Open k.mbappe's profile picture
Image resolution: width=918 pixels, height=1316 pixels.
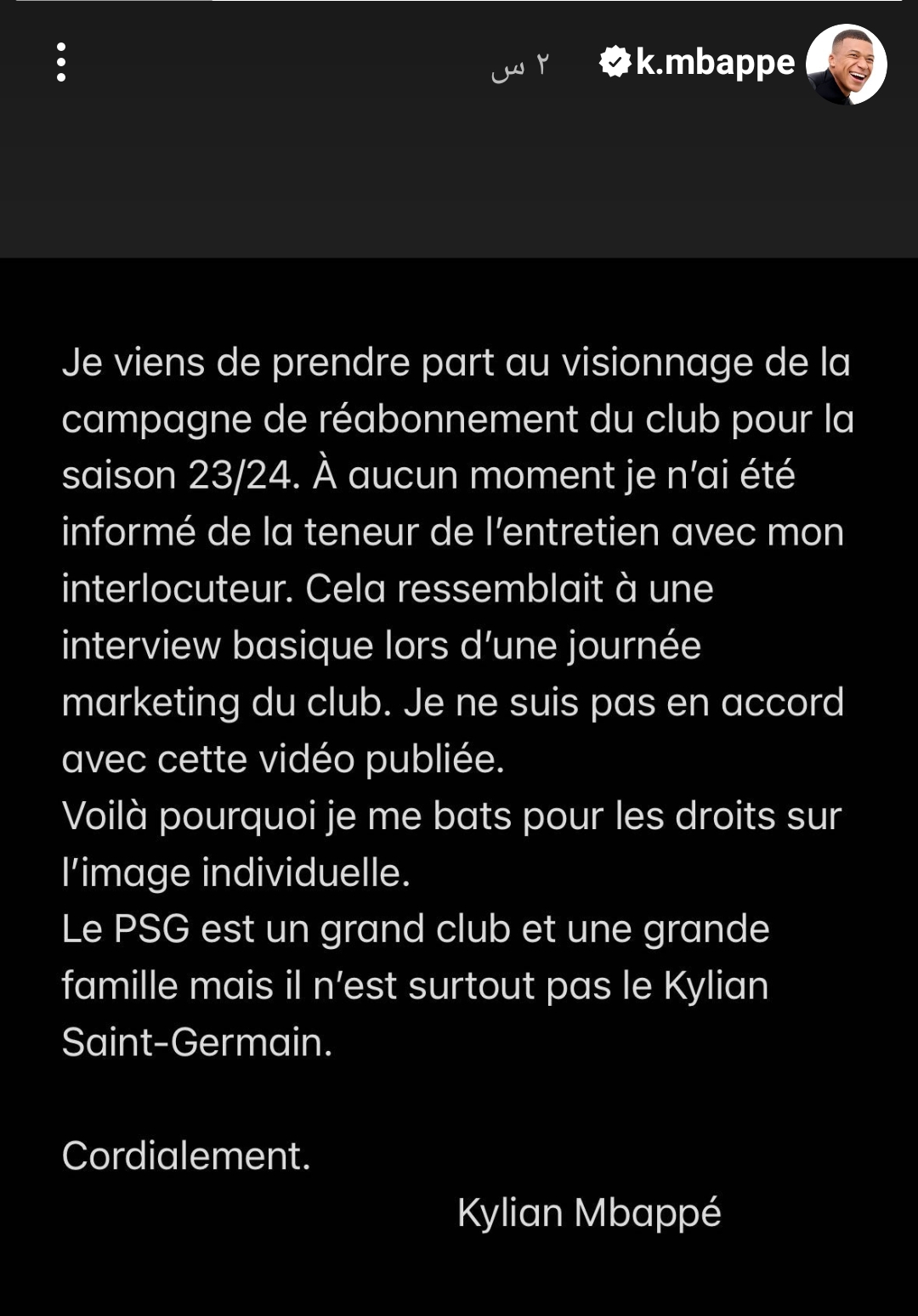tap(846, 65)
